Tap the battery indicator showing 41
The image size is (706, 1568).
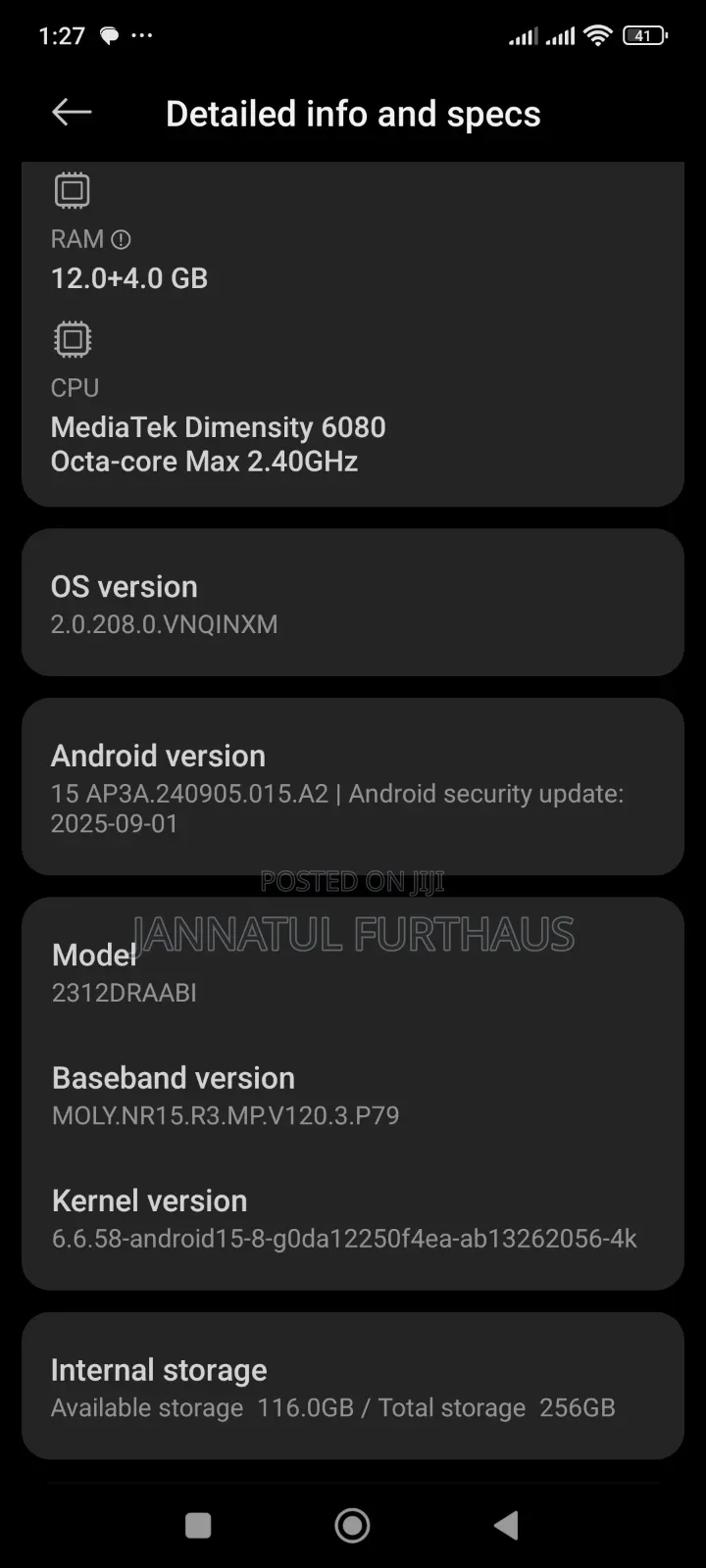(644, 34)
